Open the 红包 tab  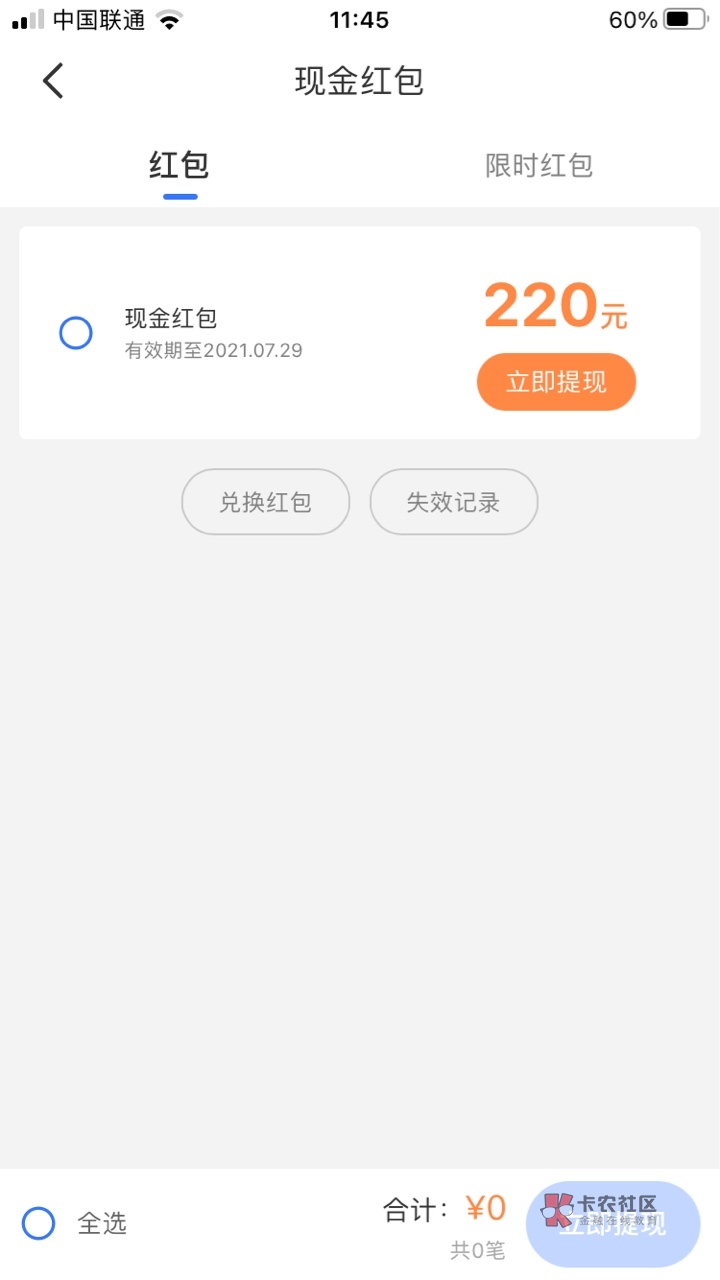[180, 165]
